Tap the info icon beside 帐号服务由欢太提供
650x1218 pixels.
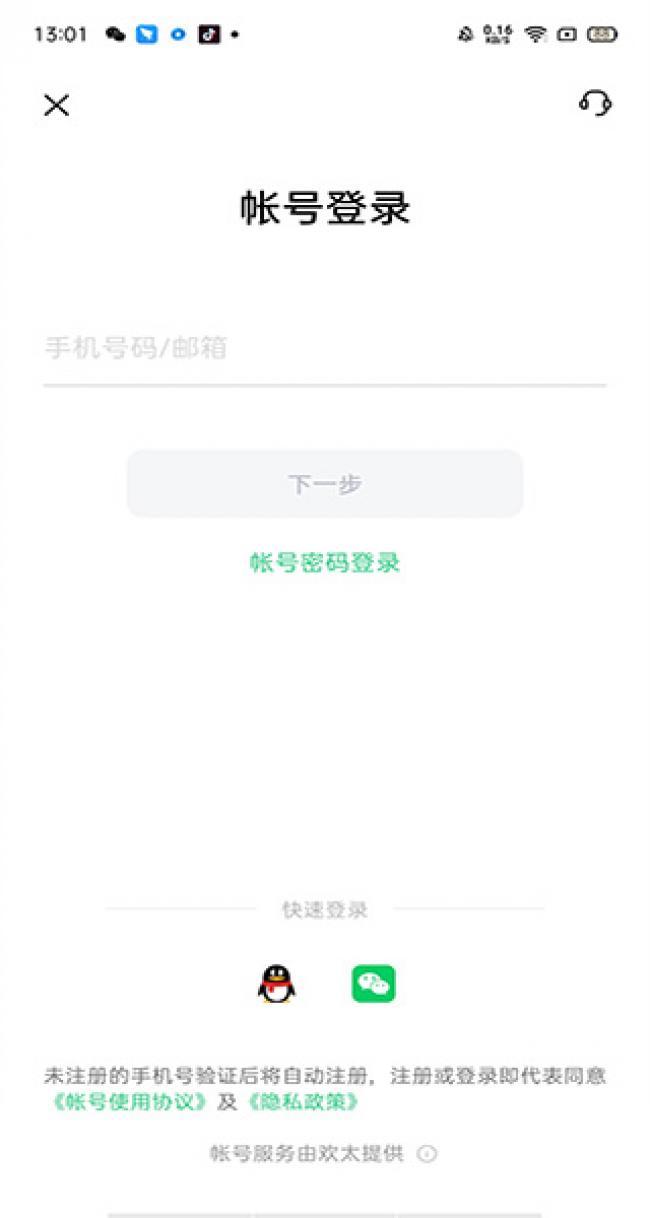427,1154
